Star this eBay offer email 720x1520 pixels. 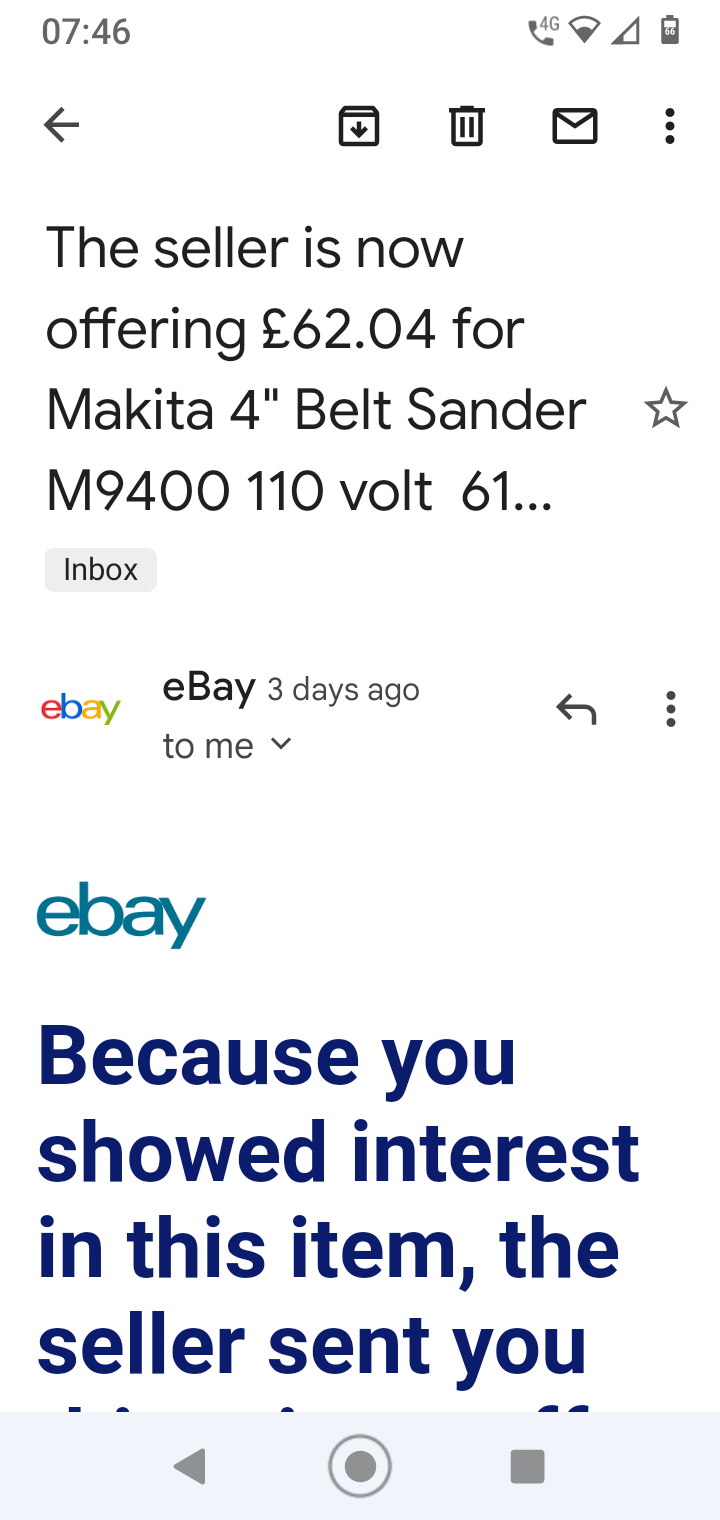[x=665, y=410]
